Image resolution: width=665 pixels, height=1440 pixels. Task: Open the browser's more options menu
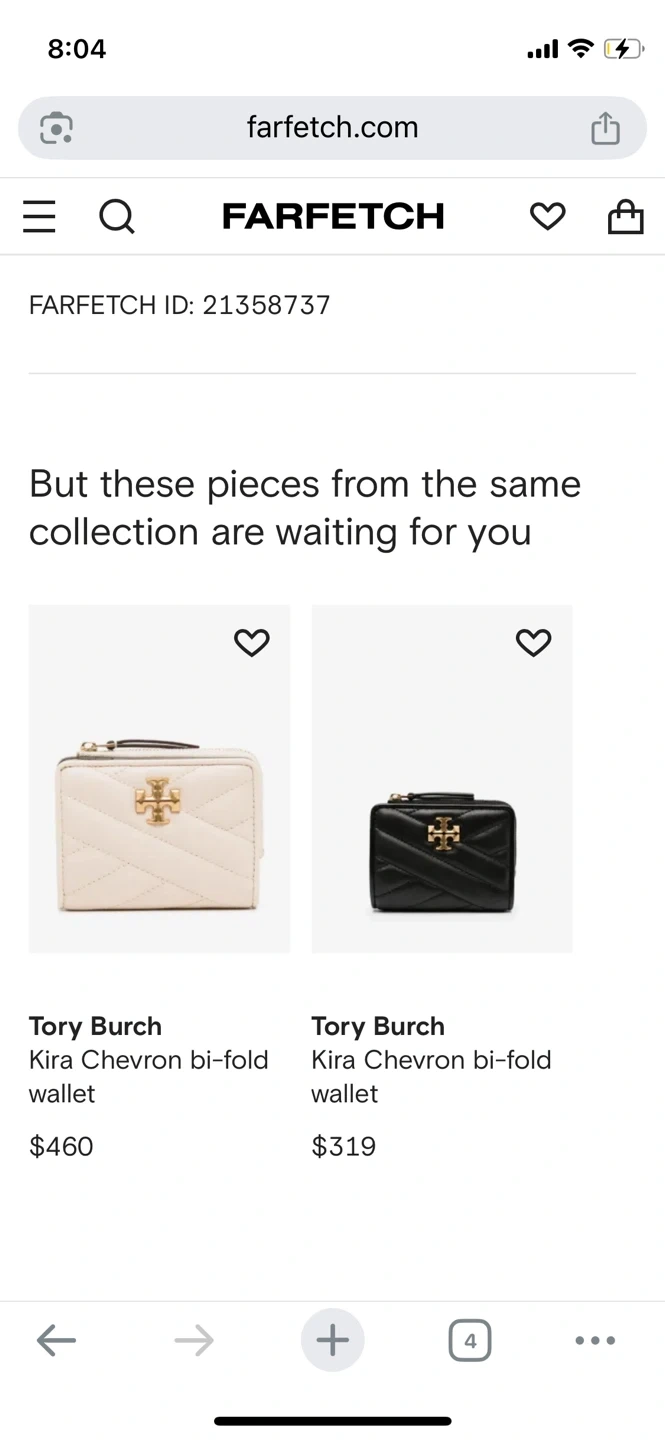point(595,1340)
